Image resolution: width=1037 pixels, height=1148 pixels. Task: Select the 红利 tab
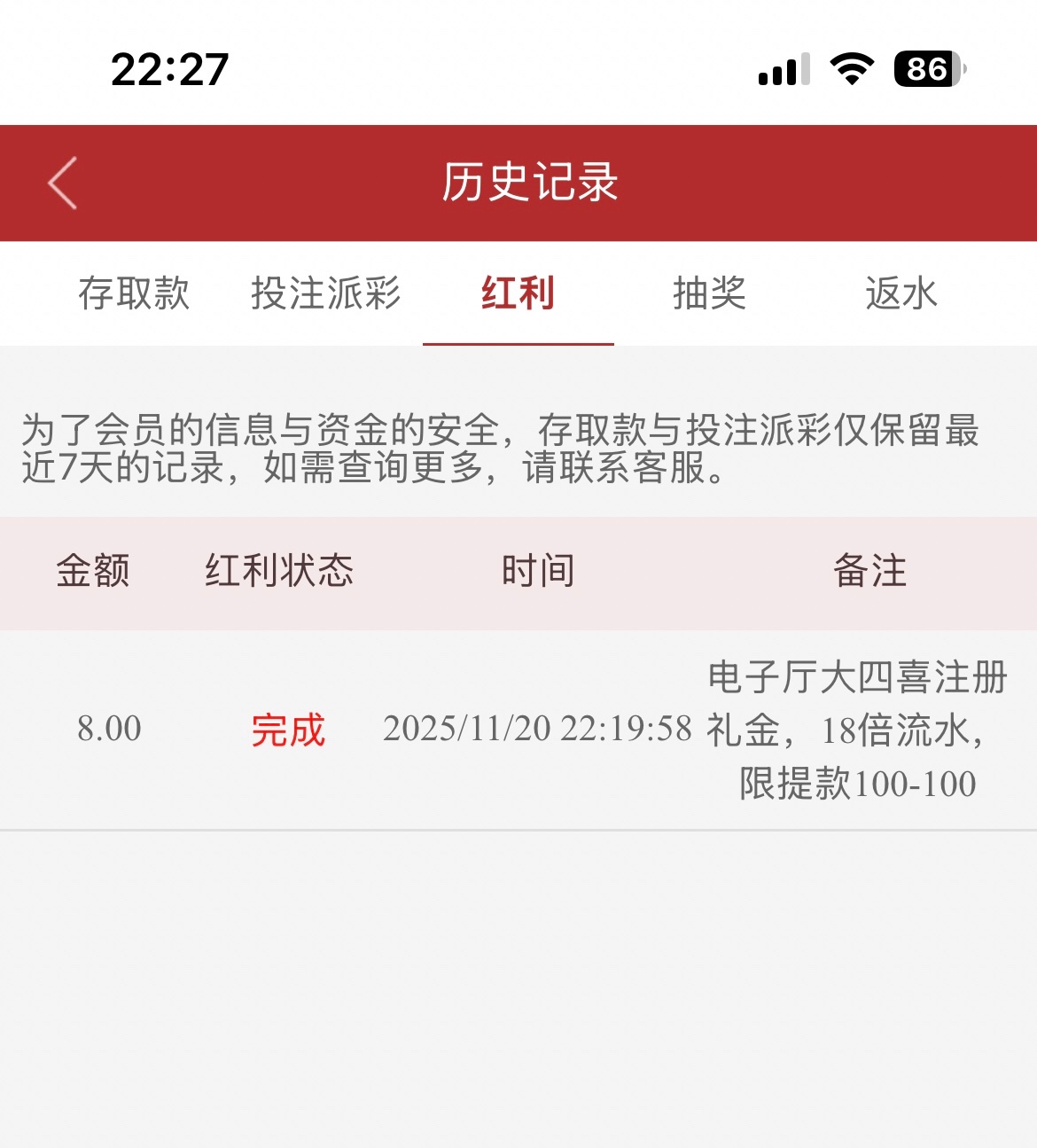click(x=518, y=293)
